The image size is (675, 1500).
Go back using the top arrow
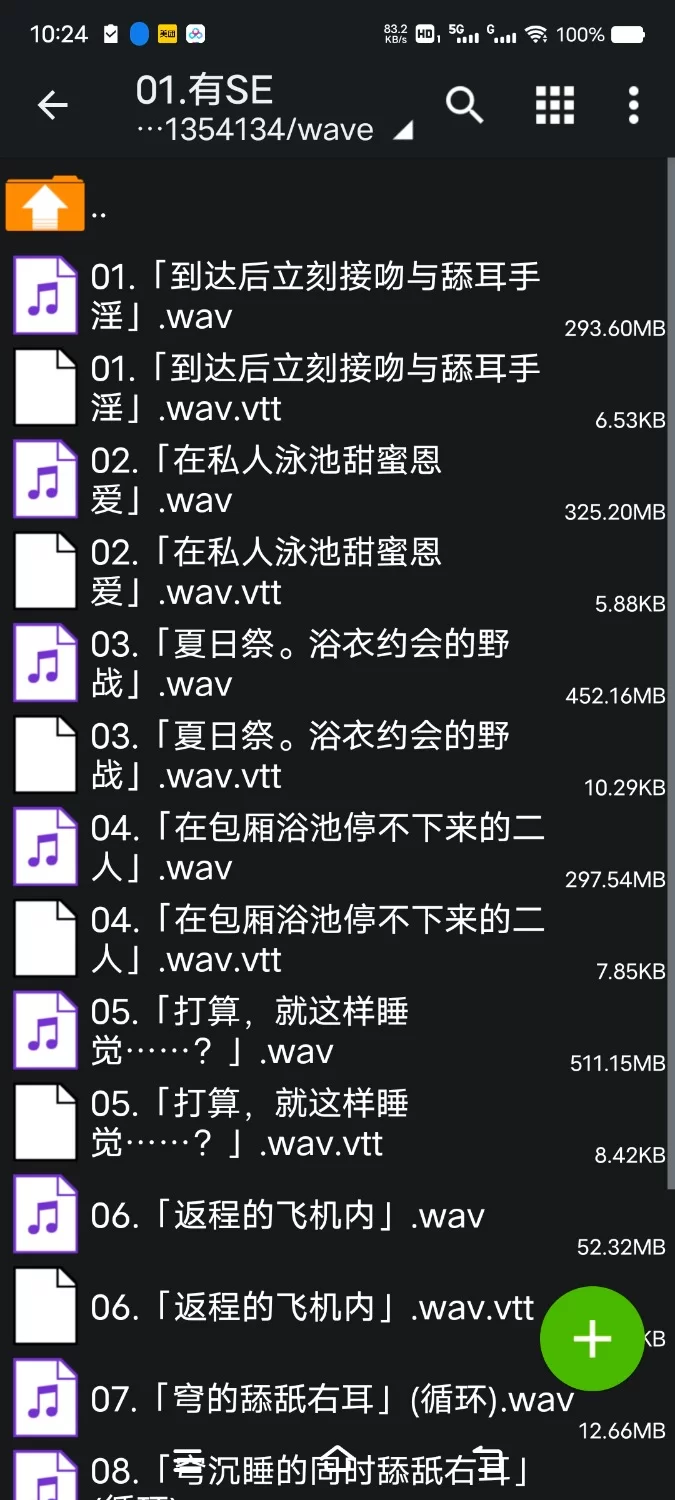click(52, 105)
